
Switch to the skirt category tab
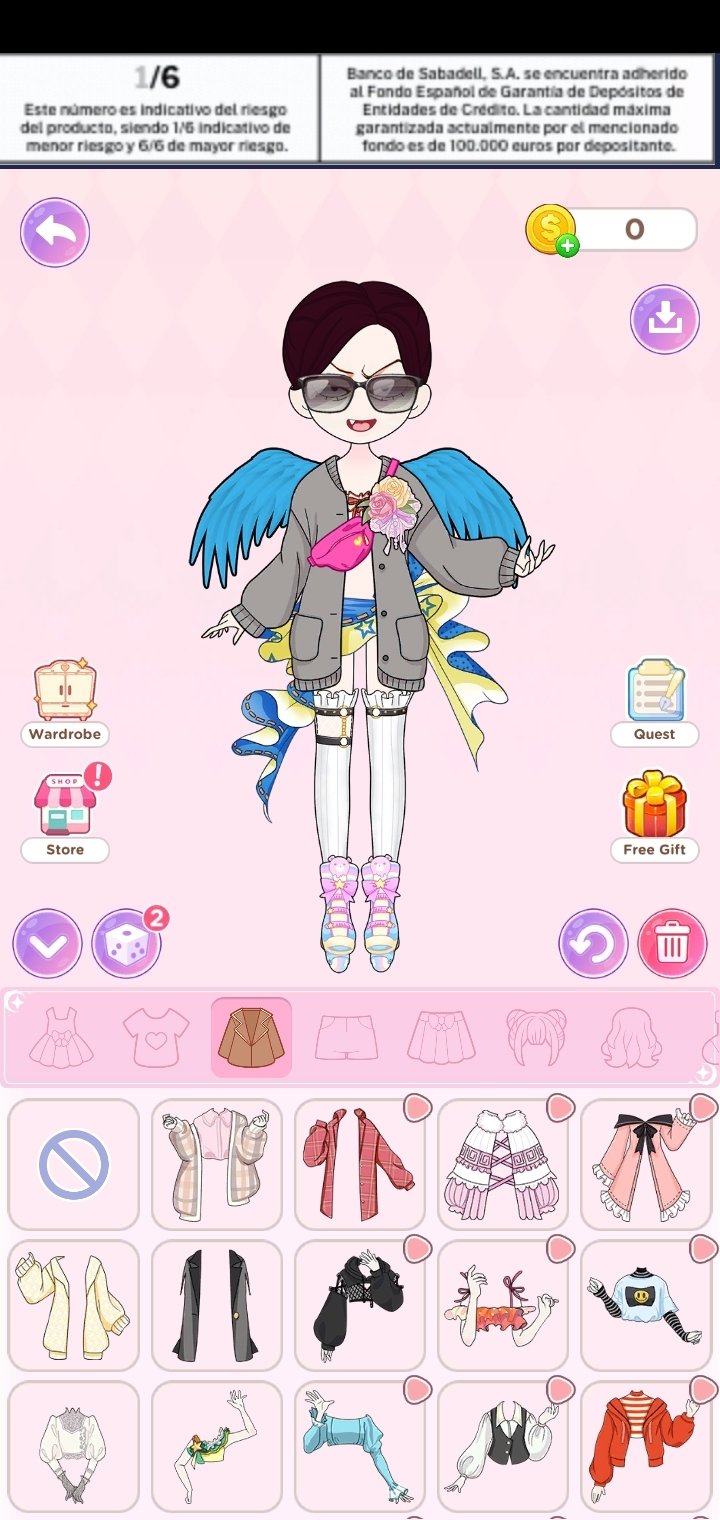pos(441,1038)
